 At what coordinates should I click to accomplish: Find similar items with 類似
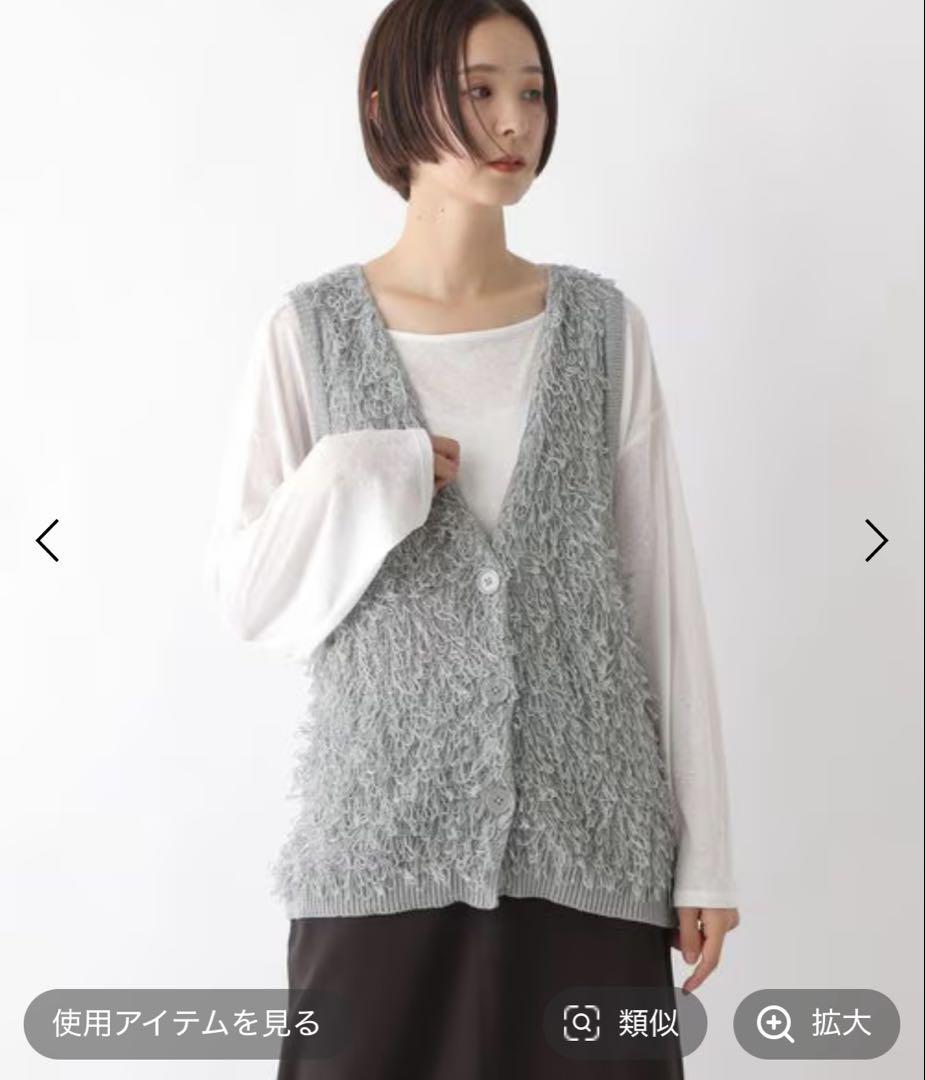[x=624, y=1024]
